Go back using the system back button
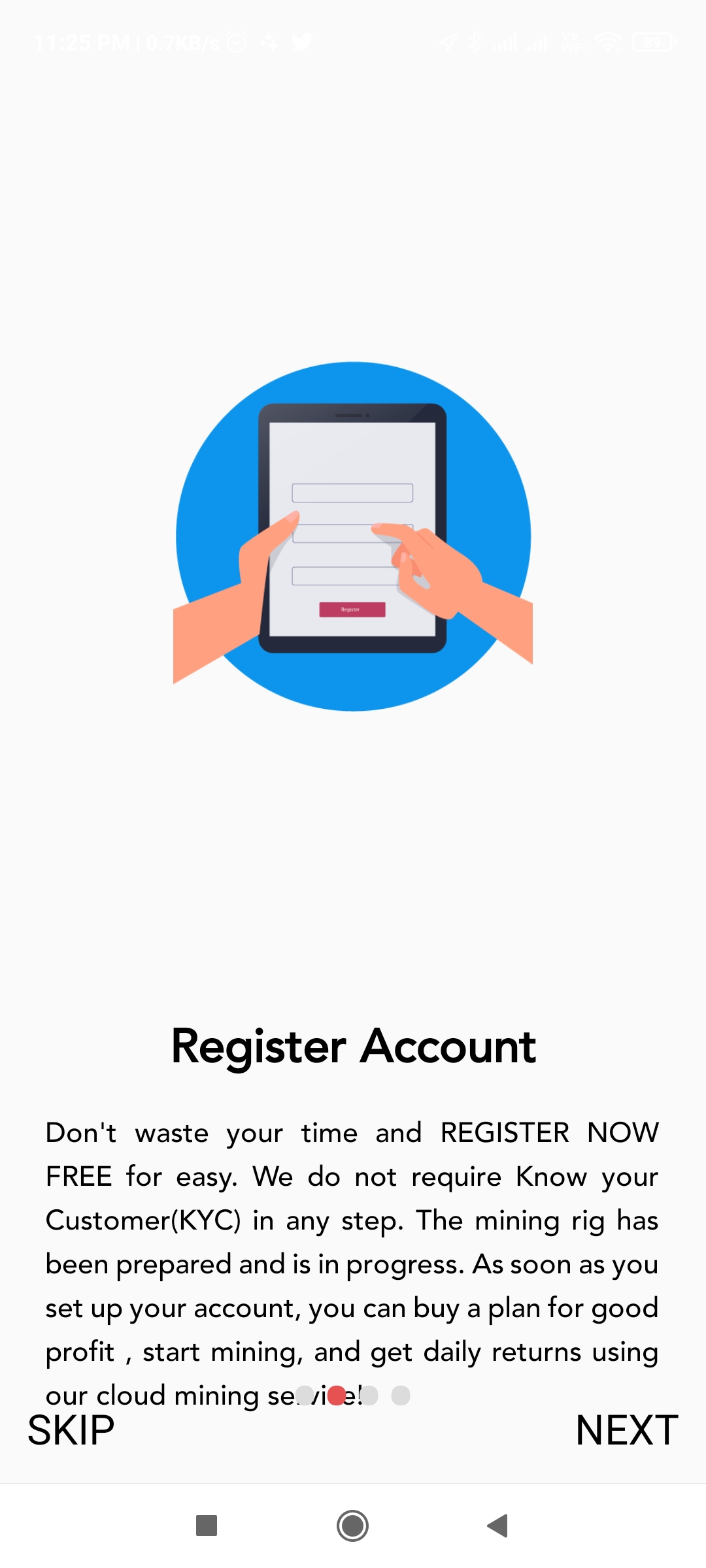The image size is (706, 1568). (x=498, y=1526)
